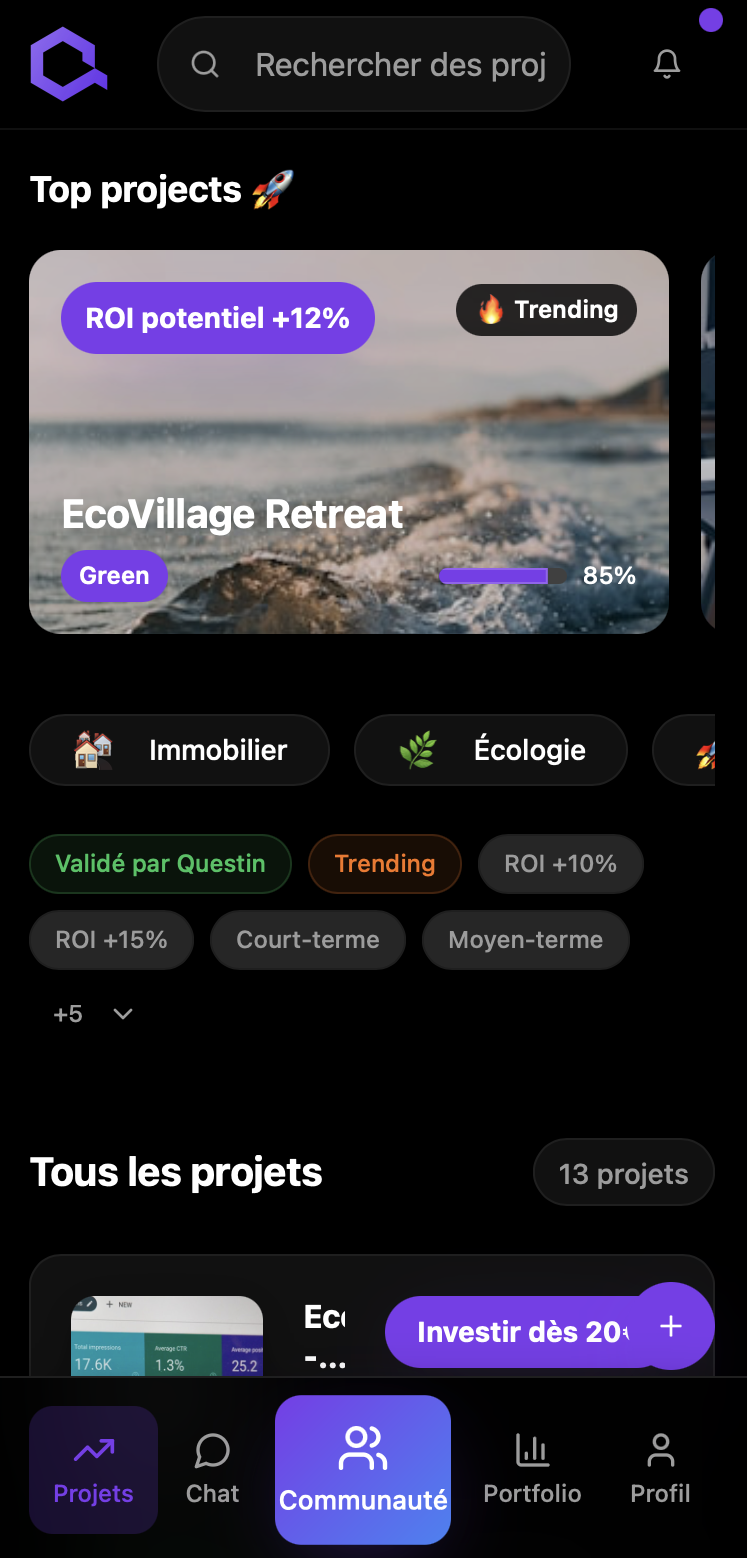Expand the +5 extra filters chevron
The height and width of the screenshot is (1558, 748).
pos(122,1013)
